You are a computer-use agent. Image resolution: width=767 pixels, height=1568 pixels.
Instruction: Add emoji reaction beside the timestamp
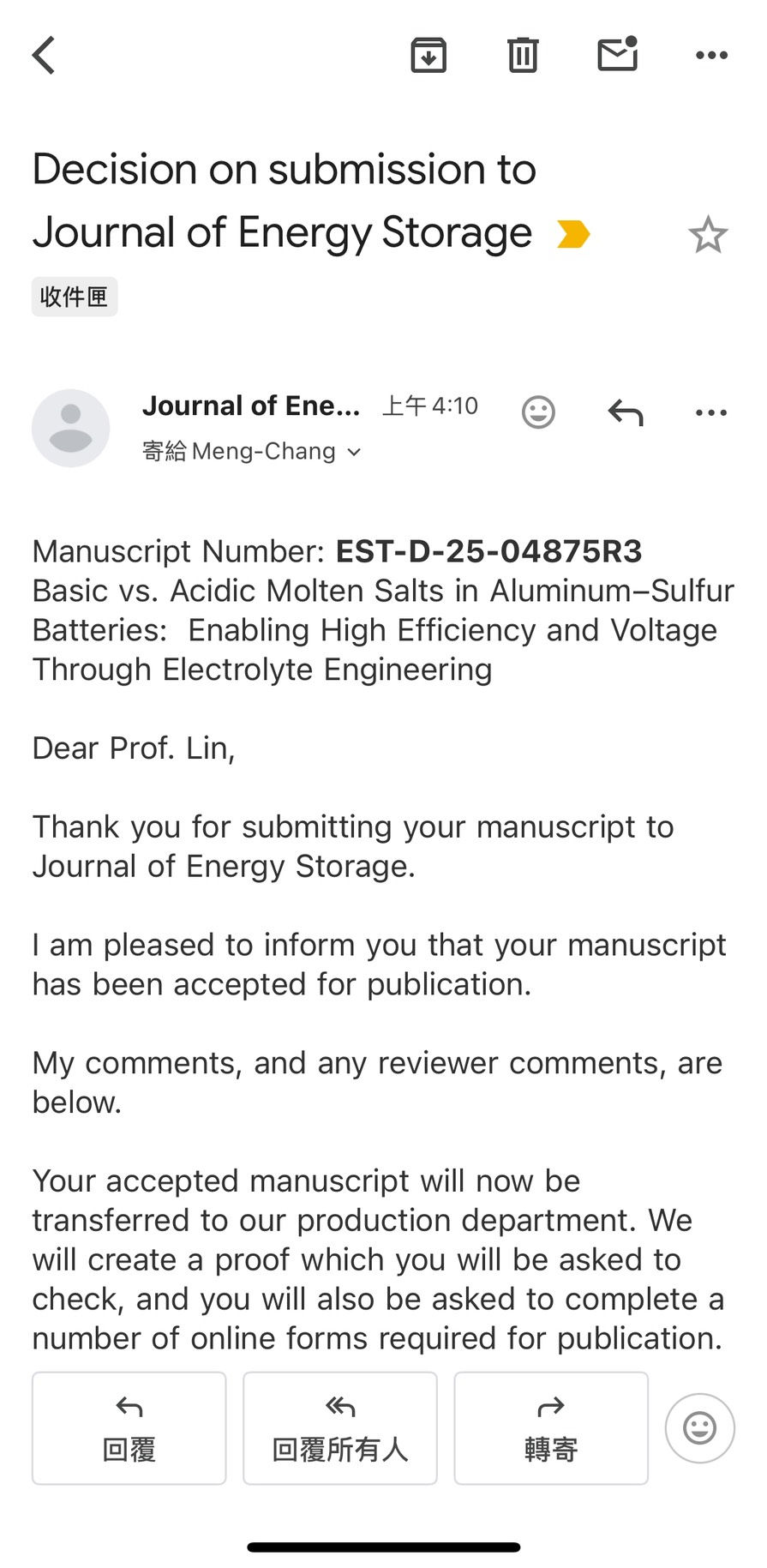point(538,412)
